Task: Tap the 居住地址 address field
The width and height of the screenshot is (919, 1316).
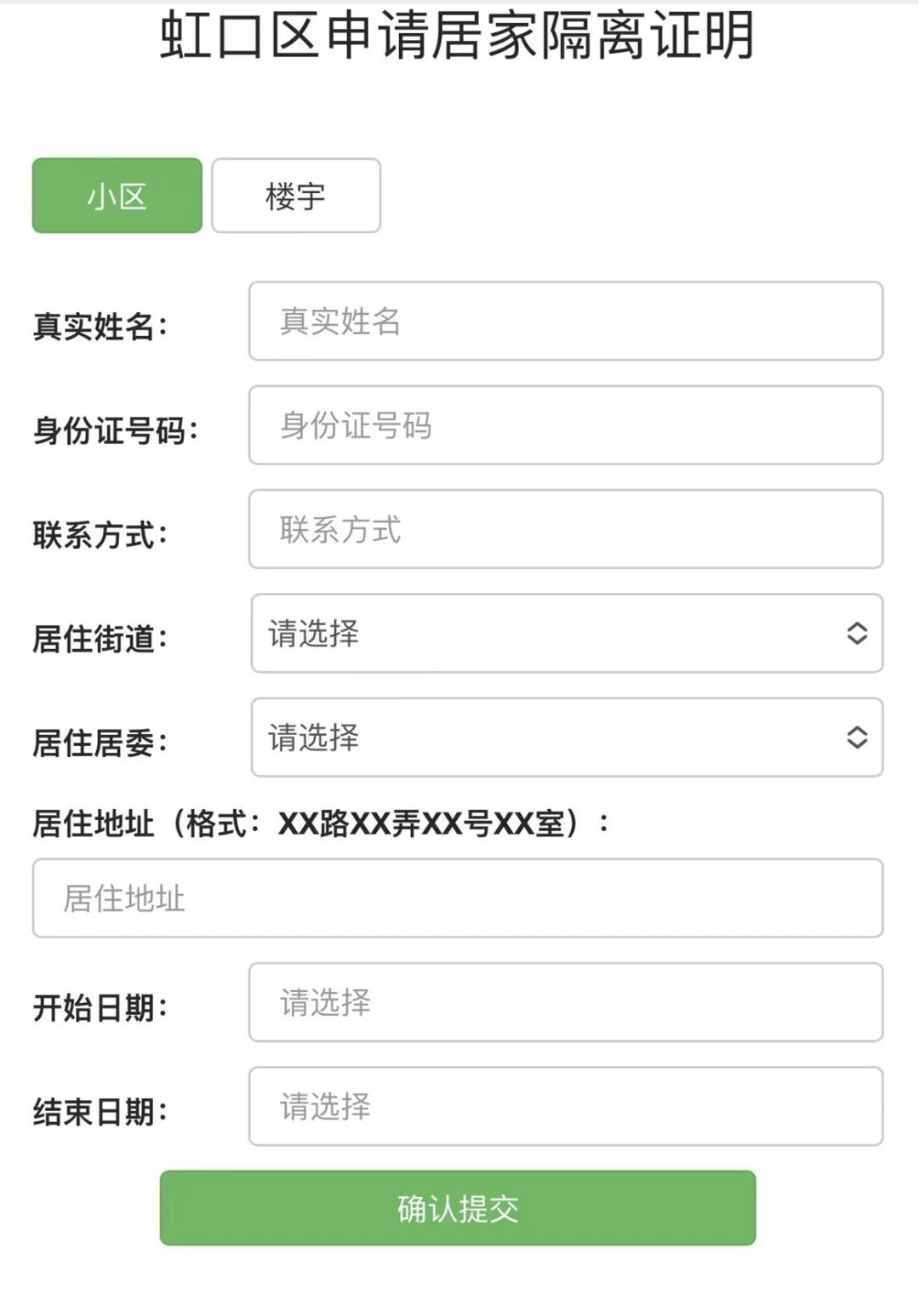Action: point(458,898)
